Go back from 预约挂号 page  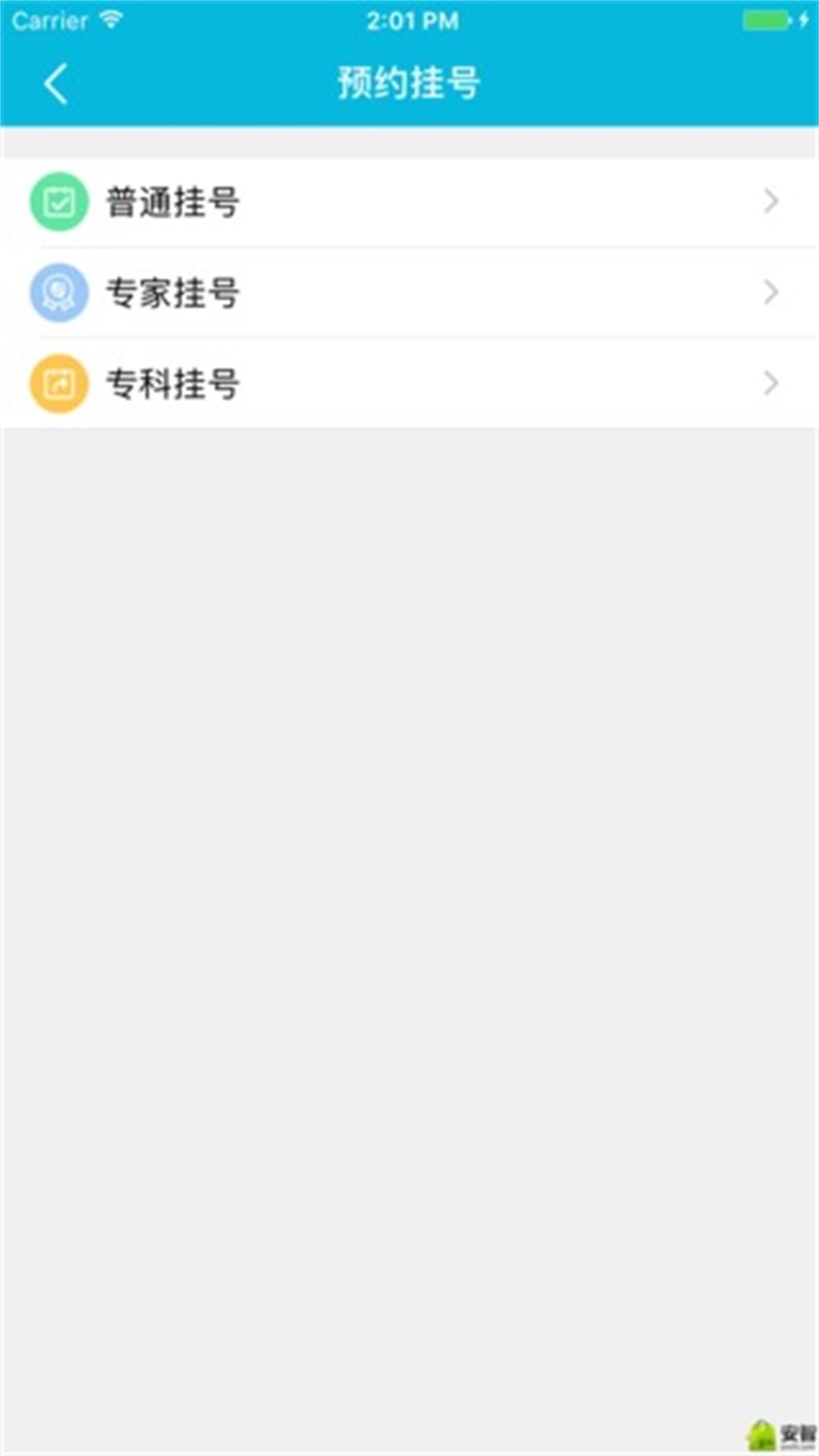pyautogui.click(x=55, y=83)
